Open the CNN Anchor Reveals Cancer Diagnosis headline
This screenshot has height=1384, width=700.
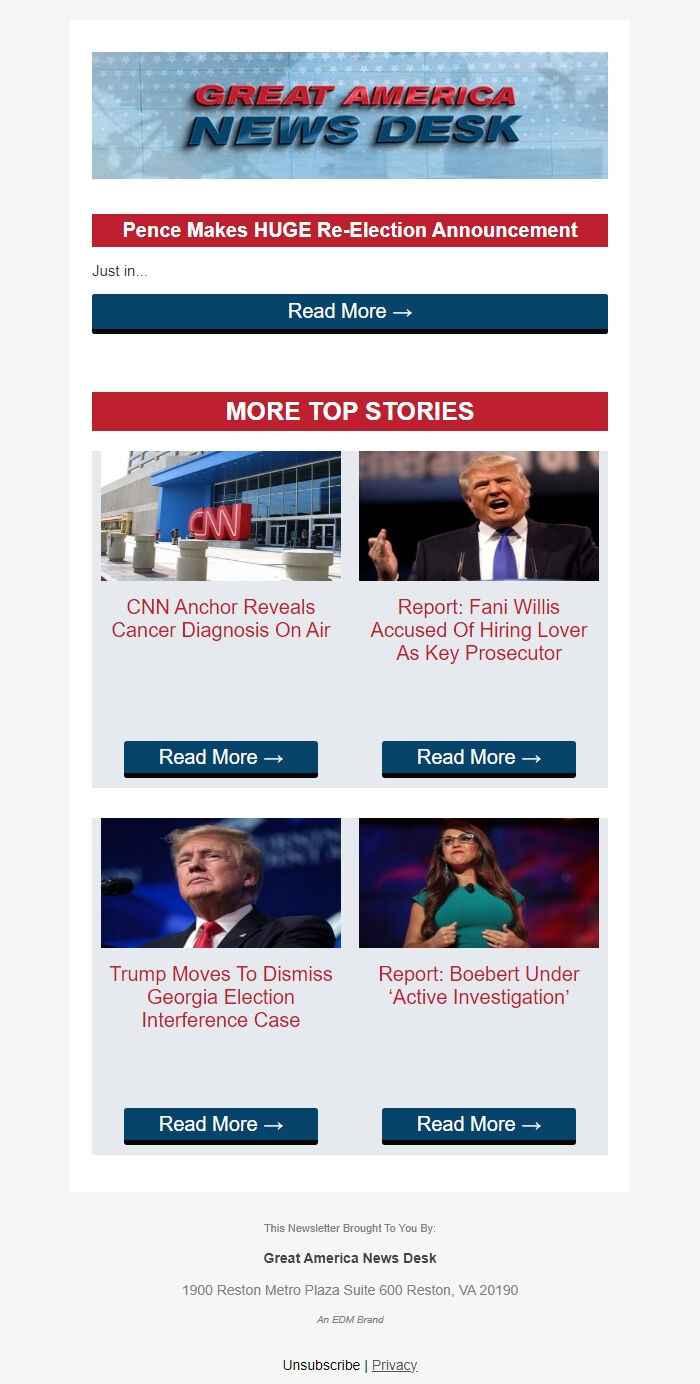click(x=221, y=619)
